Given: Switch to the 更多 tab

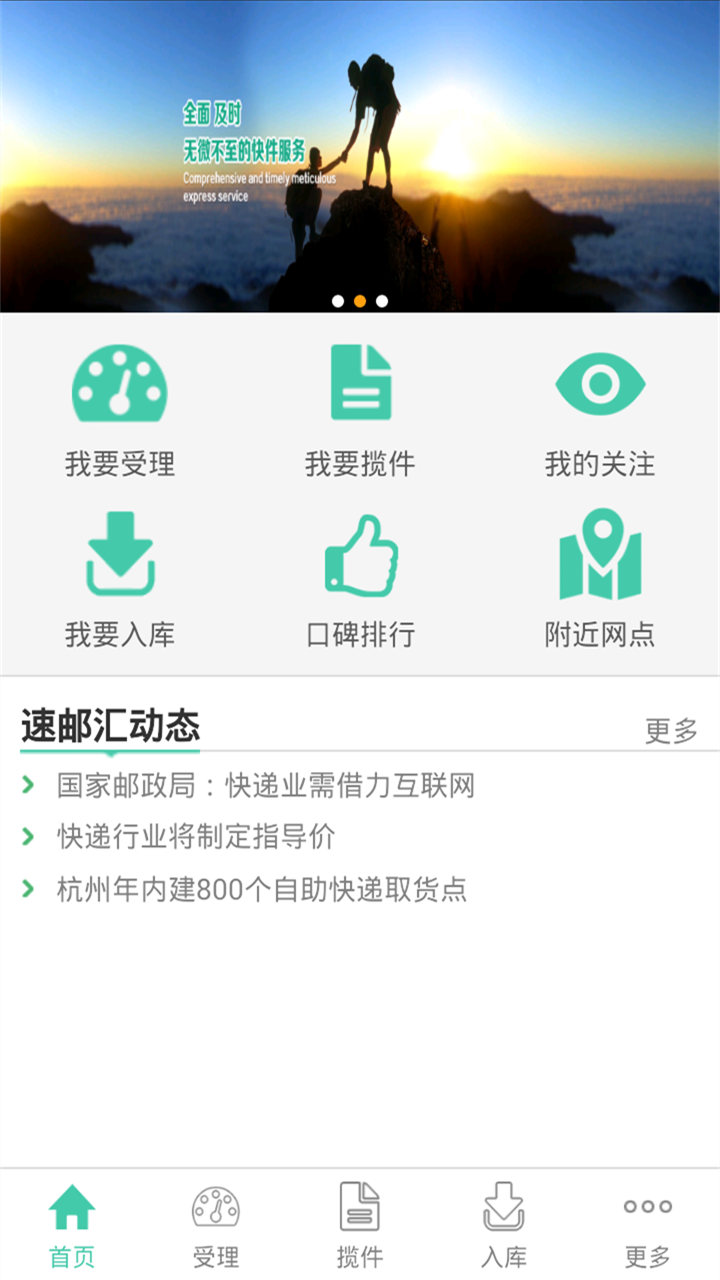Looking at the screenshot, I should (x=648, y=1225).
